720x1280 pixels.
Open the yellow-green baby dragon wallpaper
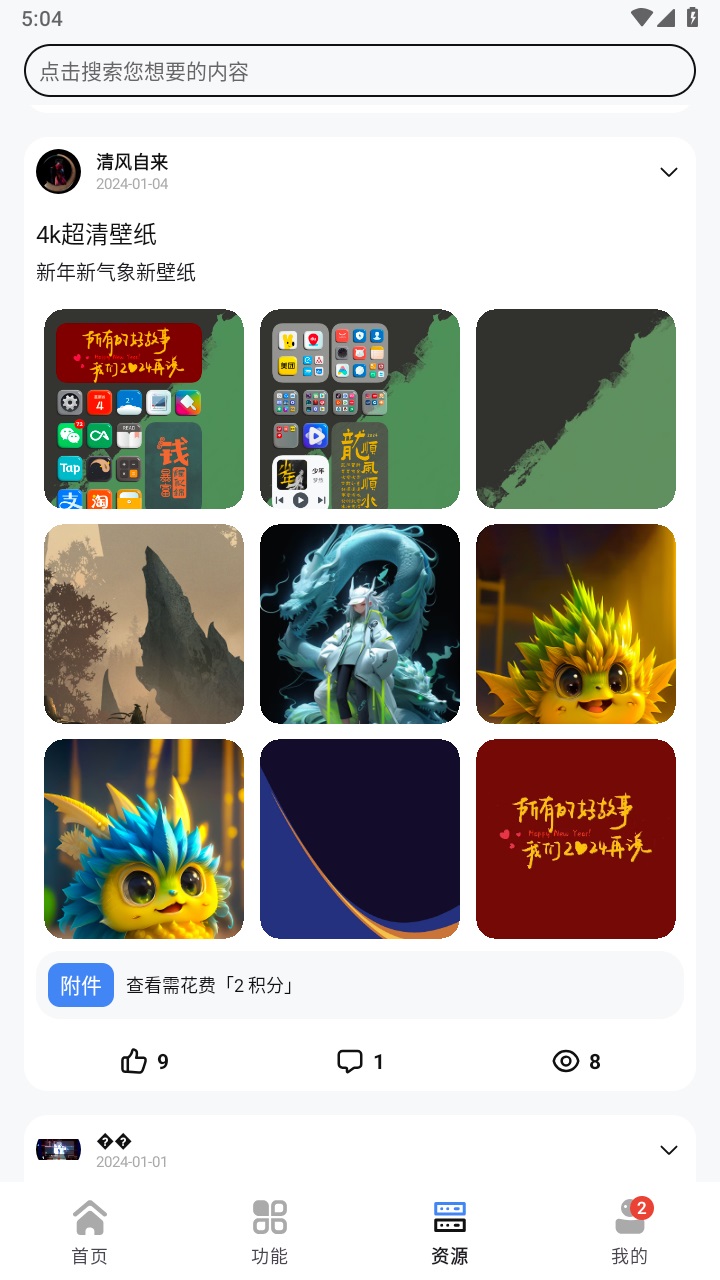click(x=576, y=624)
